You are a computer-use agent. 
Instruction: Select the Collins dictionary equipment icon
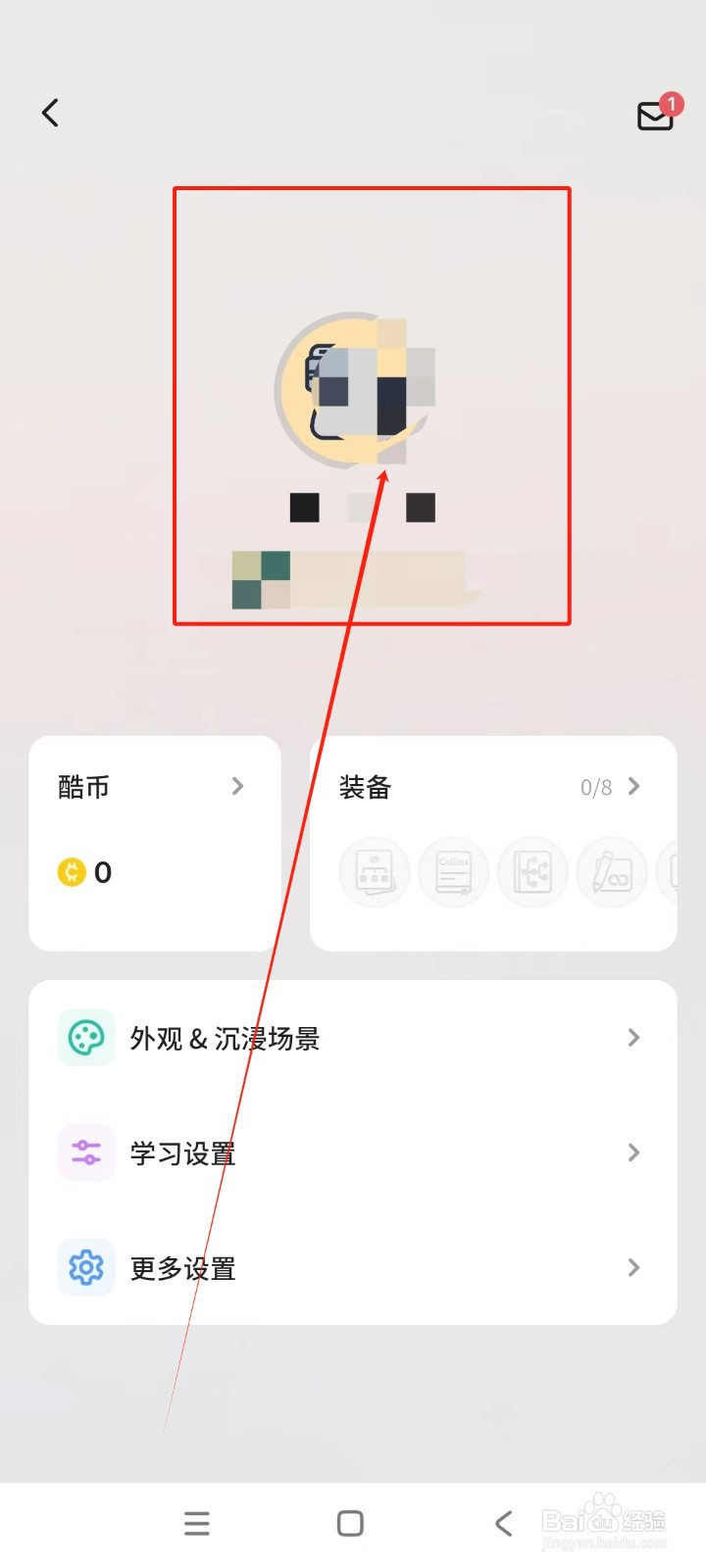tap(453, 871)
